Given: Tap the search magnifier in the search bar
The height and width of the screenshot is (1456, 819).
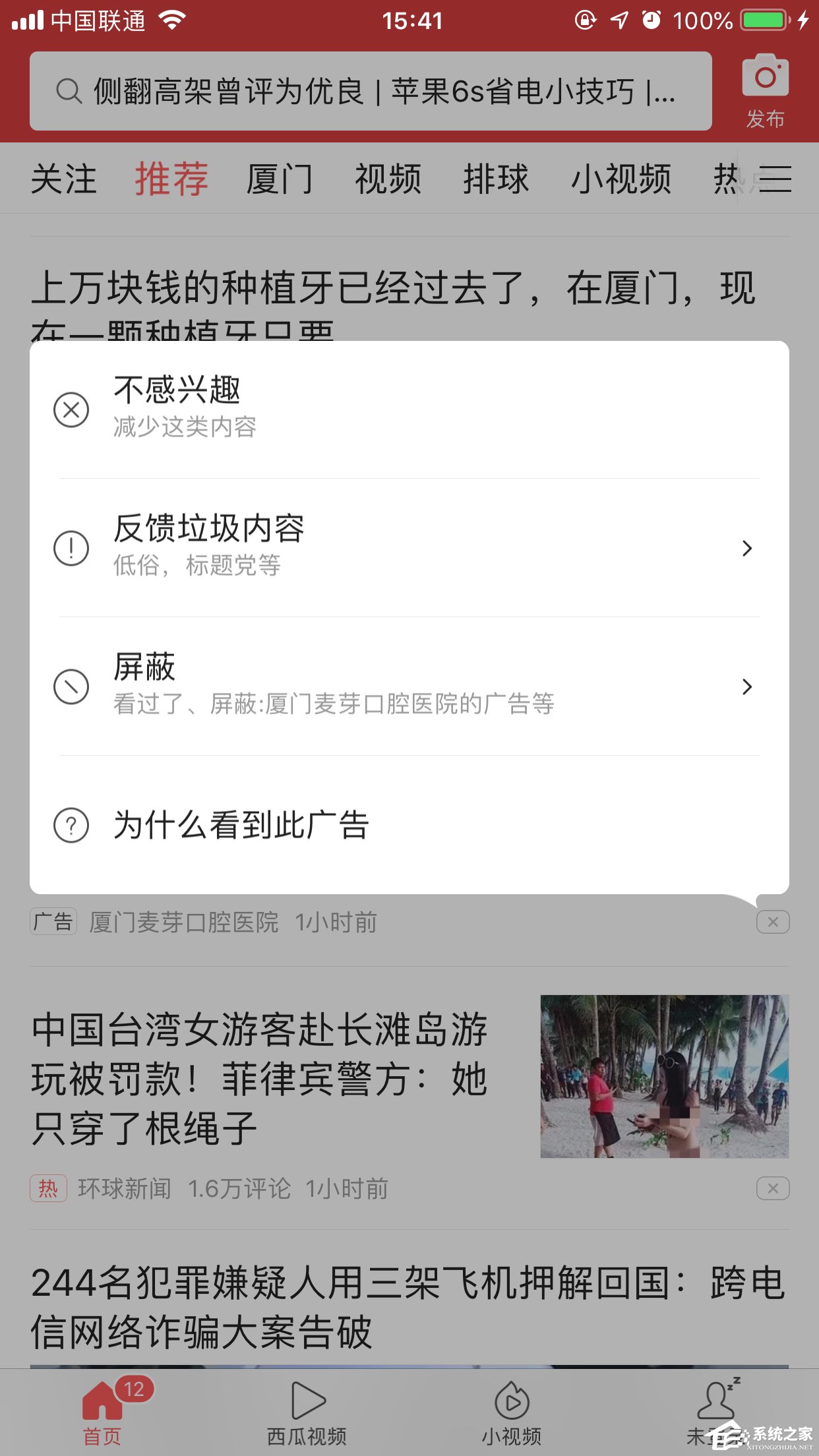Looking at the screenshot, I should (68, 92).
